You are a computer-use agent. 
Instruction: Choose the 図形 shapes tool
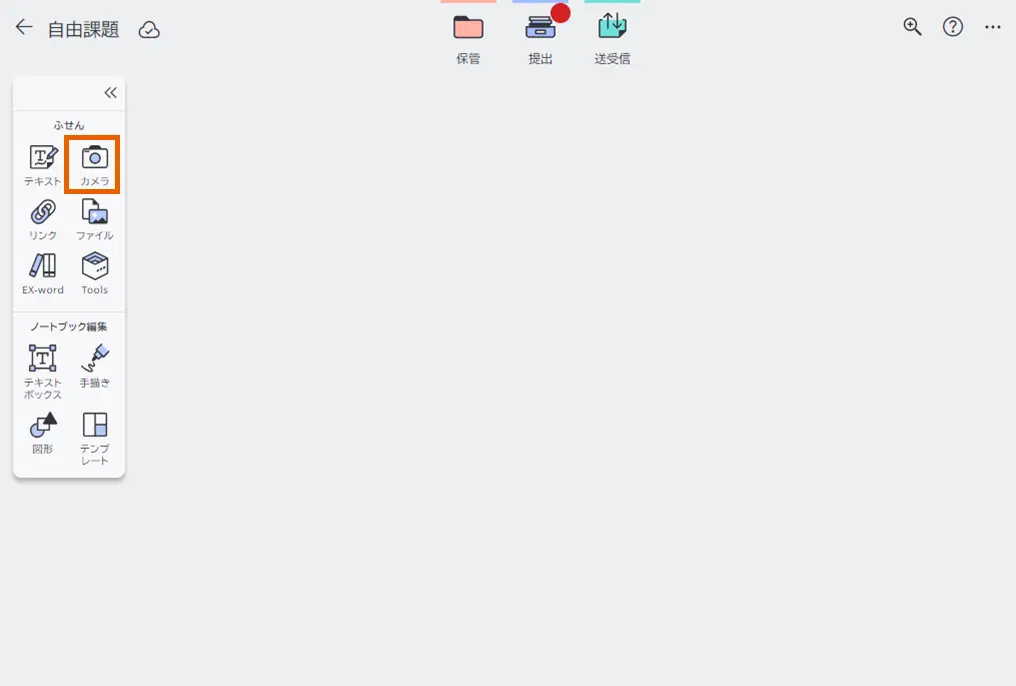[43, 432]
